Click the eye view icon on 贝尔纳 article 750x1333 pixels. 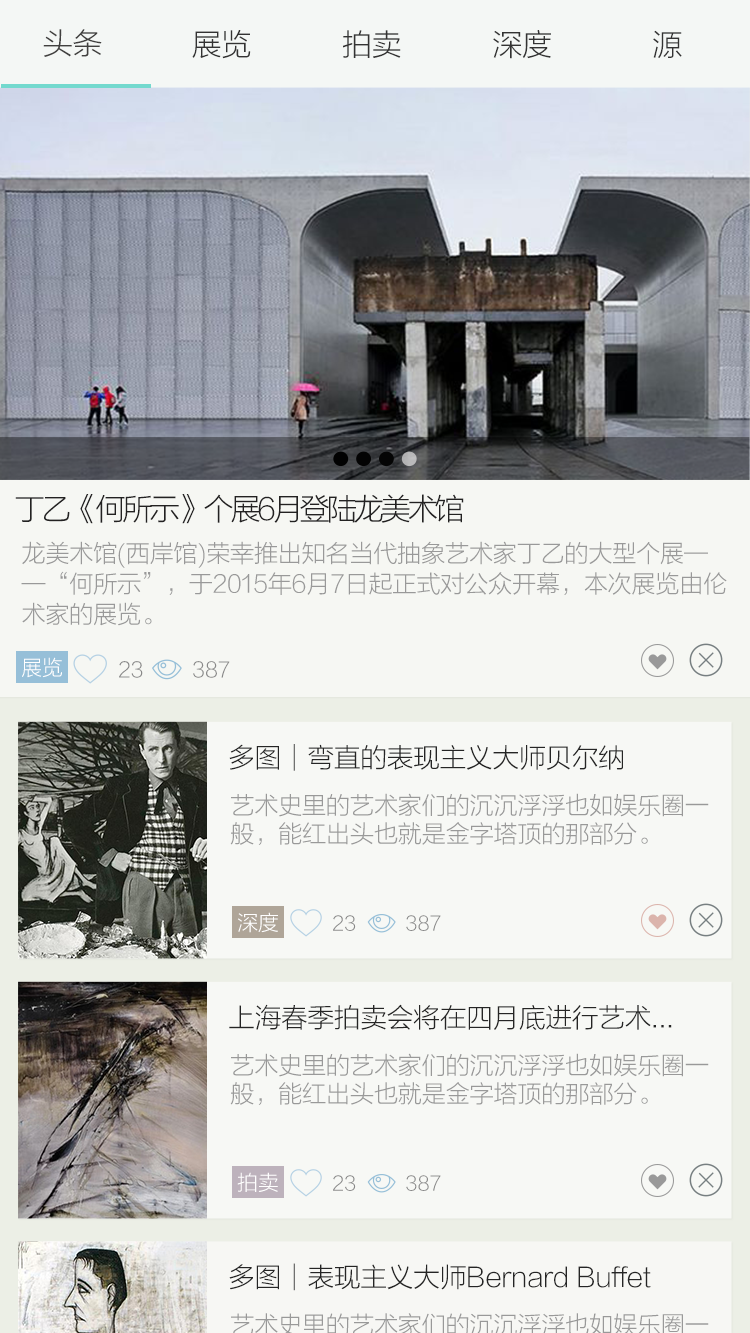382,922
